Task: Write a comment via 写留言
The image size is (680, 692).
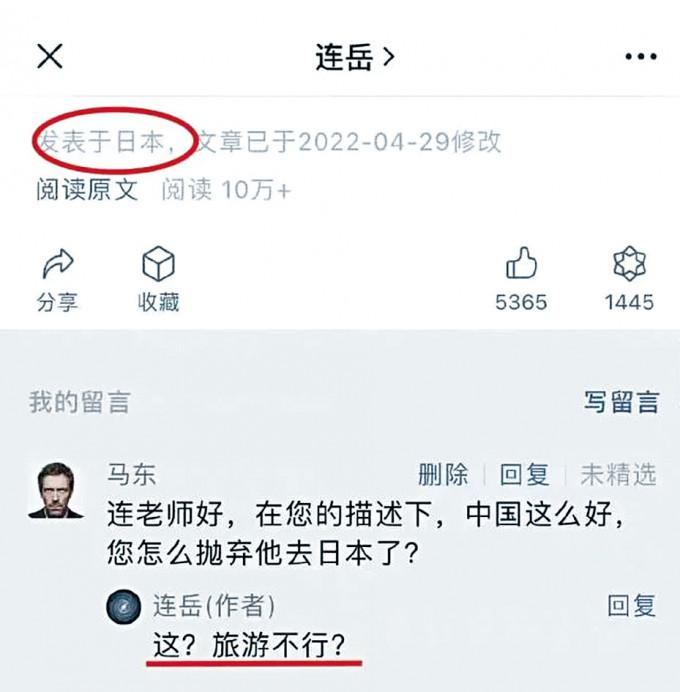Action: coord(621,402)
